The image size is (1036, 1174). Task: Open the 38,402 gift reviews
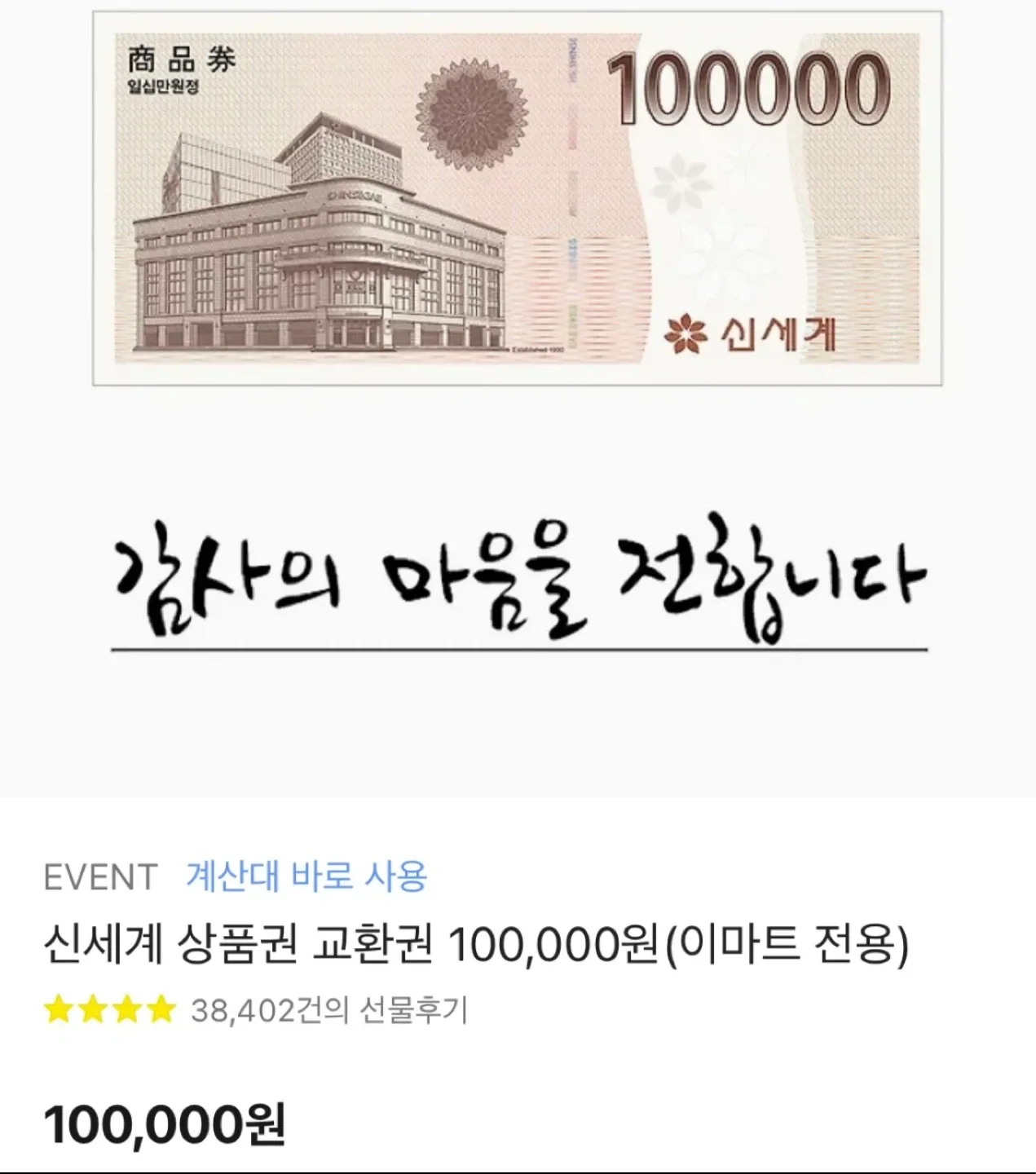[x=328, y=1011]
